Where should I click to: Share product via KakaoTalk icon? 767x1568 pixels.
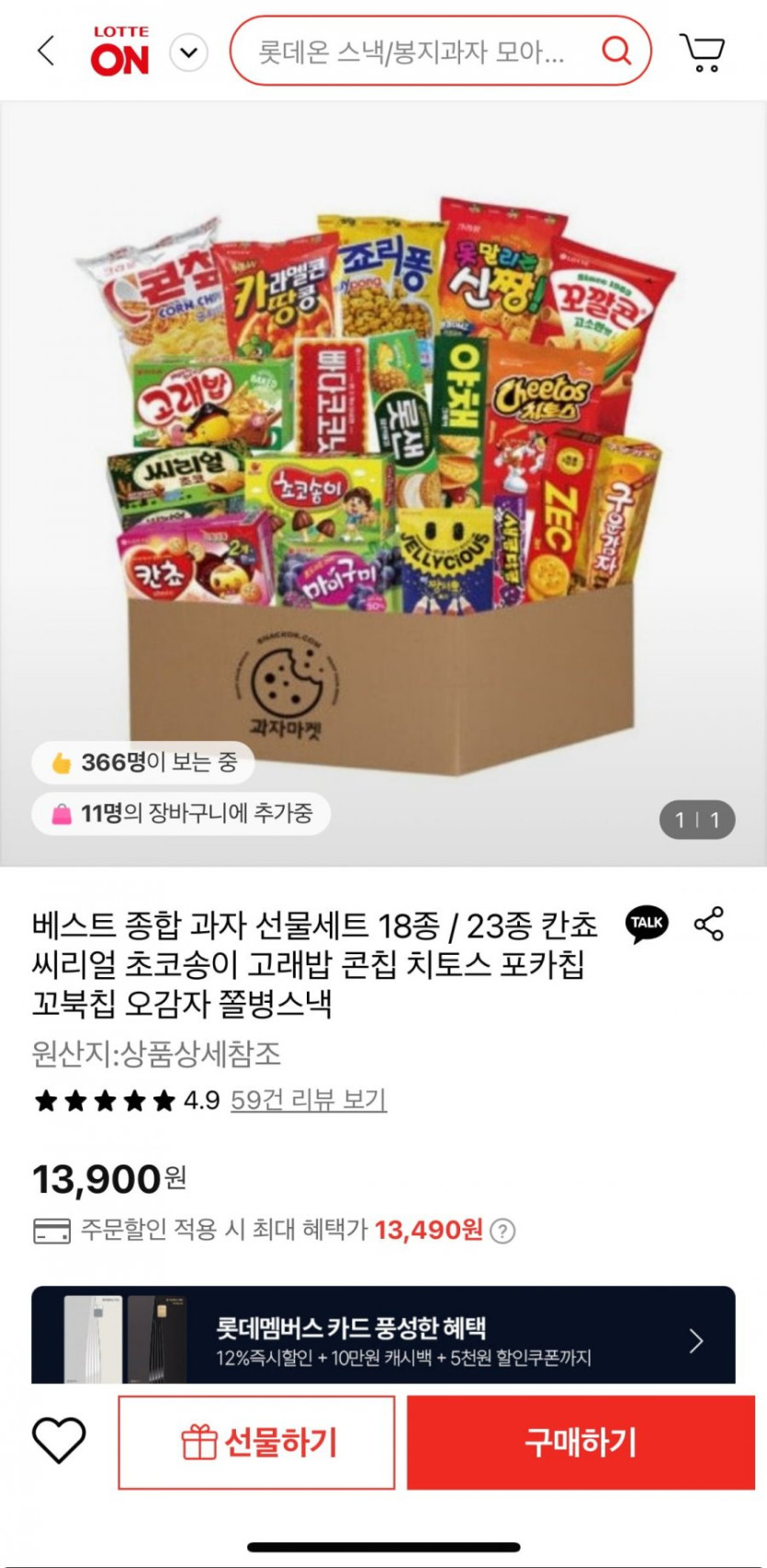(647, 923)
